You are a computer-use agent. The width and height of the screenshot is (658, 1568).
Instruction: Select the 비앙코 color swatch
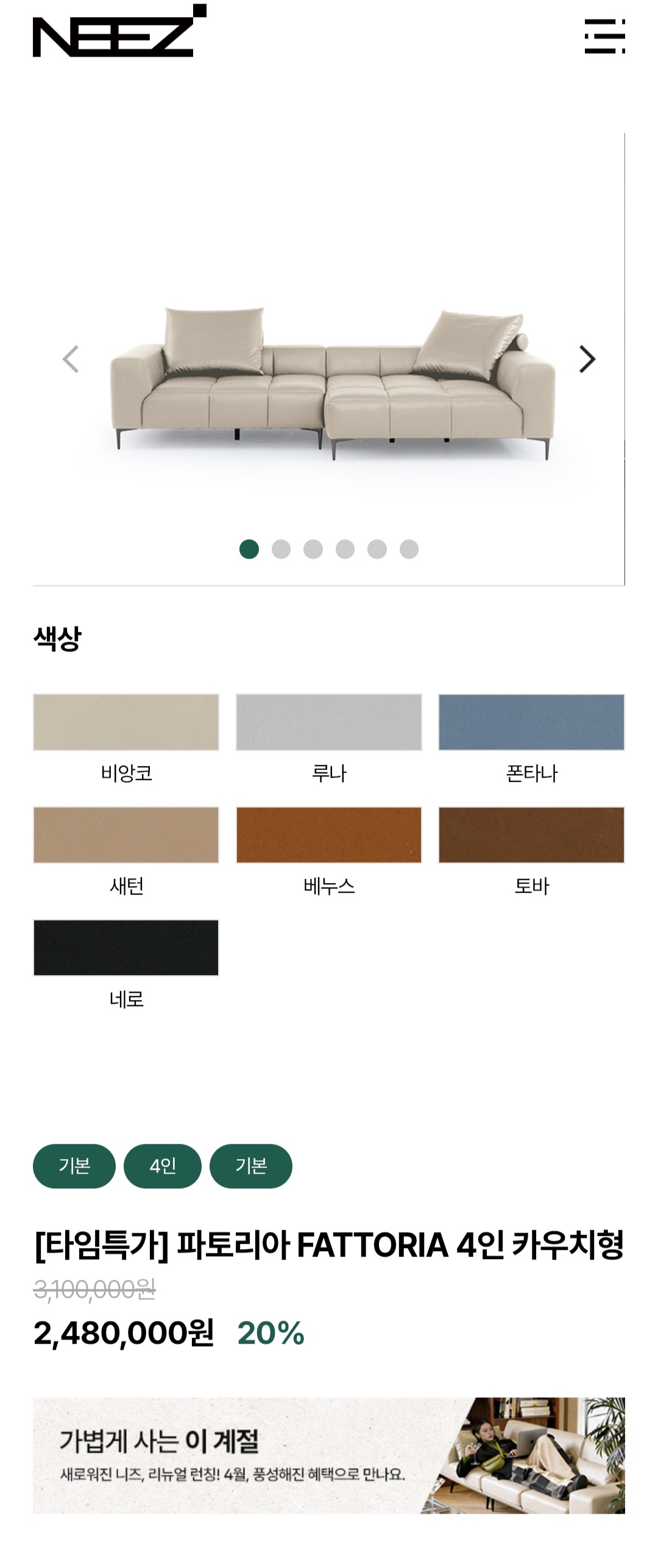coord(126,722)
